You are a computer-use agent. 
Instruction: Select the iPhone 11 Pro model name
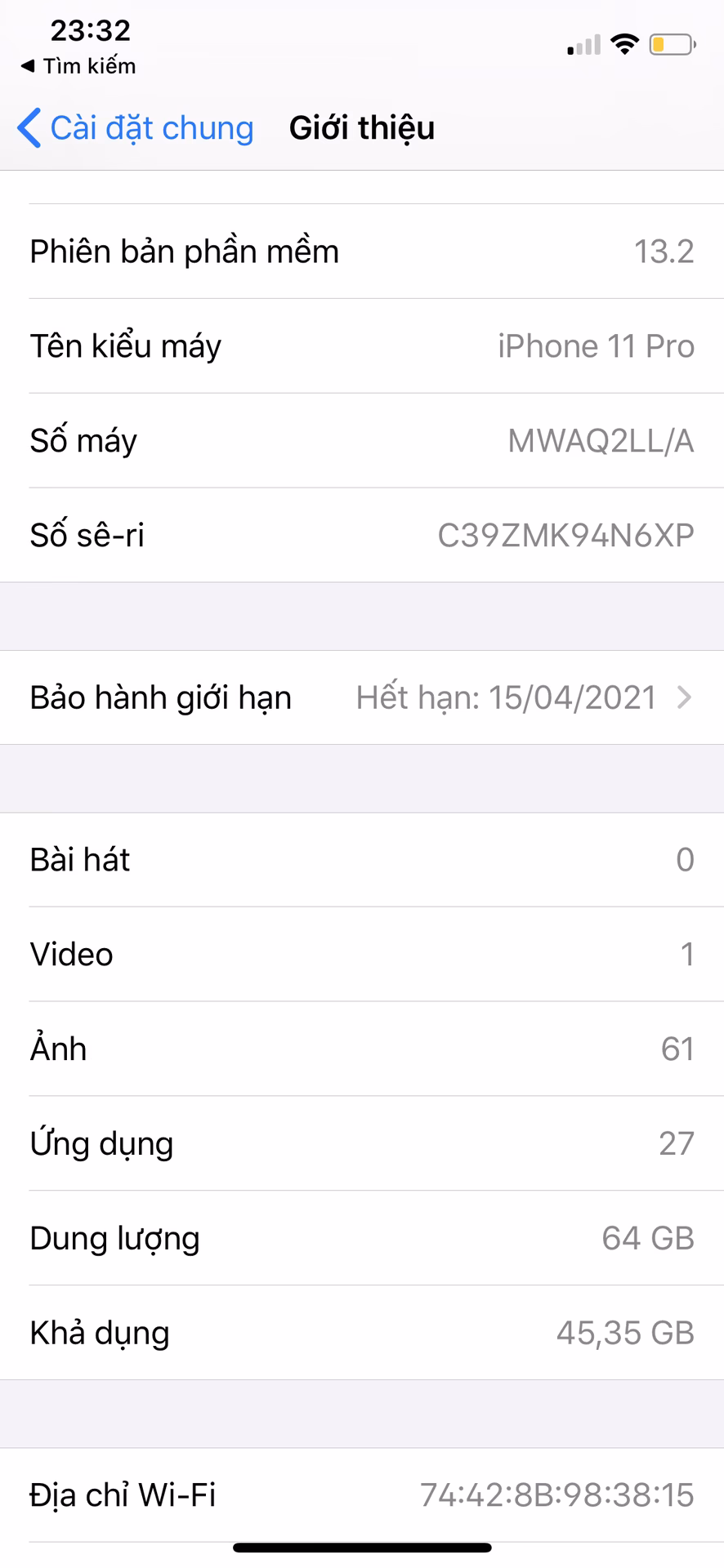595,345
